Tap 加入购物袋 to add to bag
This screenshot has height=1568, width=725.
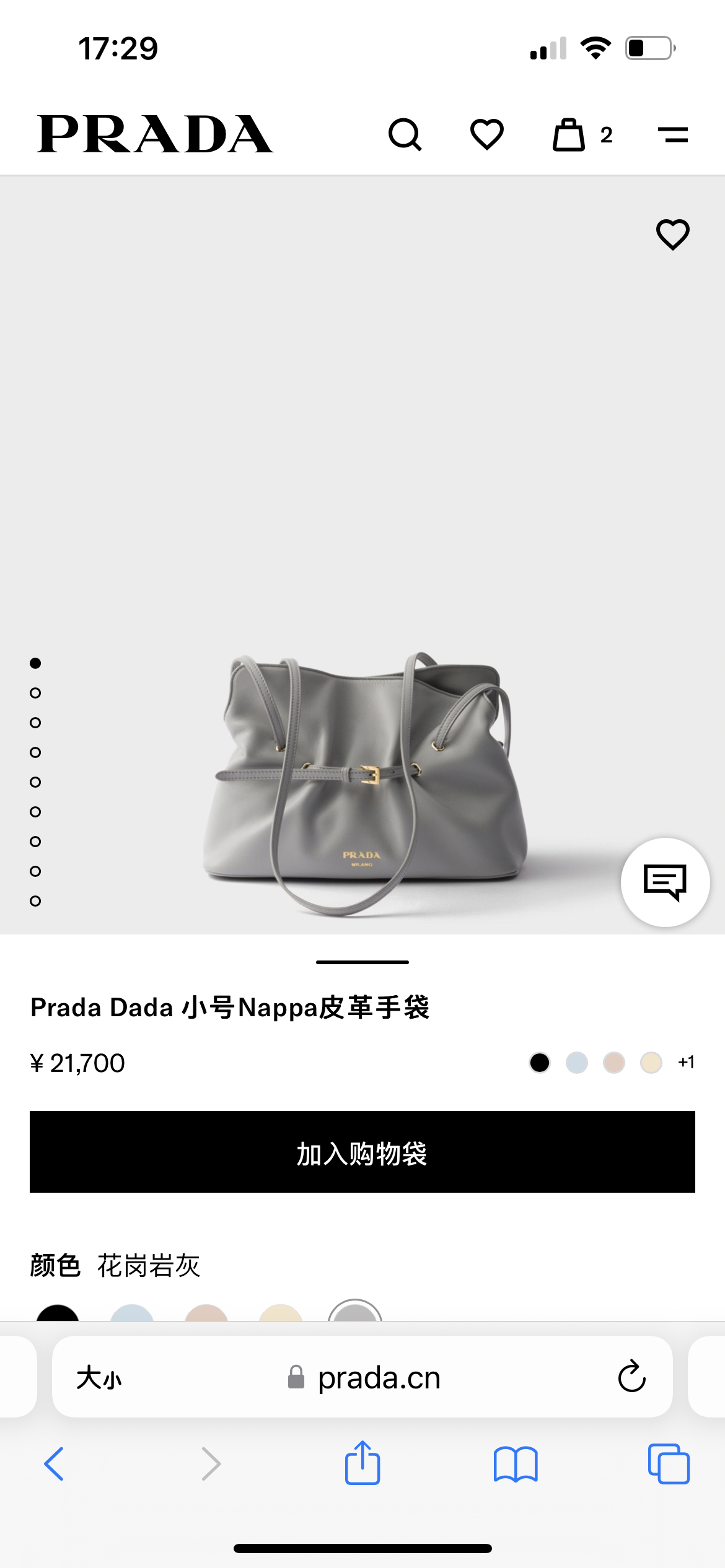[362, 1152]
